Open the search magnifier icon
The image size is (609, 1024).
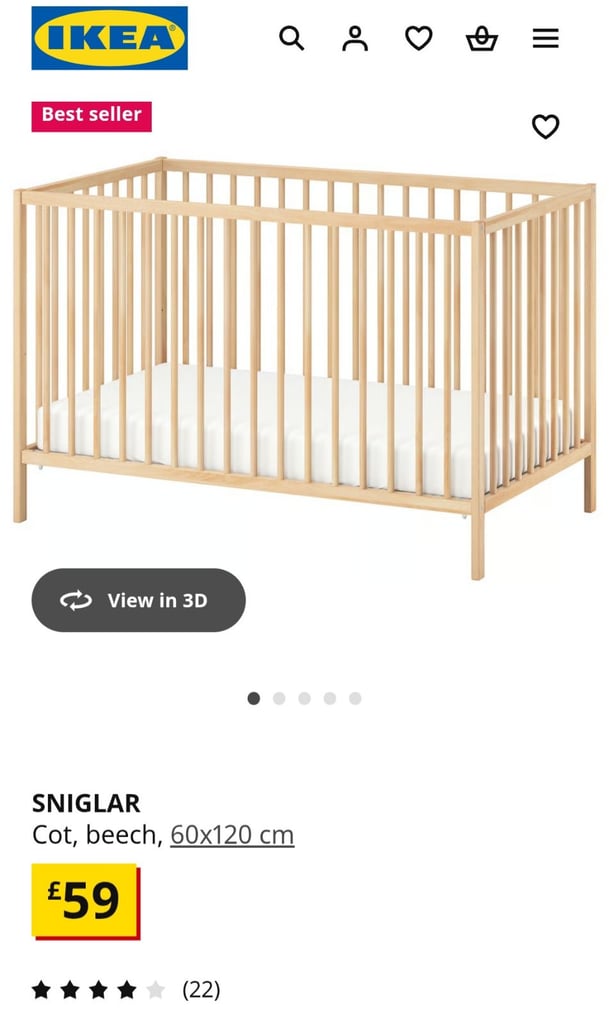tap(291, 39)
